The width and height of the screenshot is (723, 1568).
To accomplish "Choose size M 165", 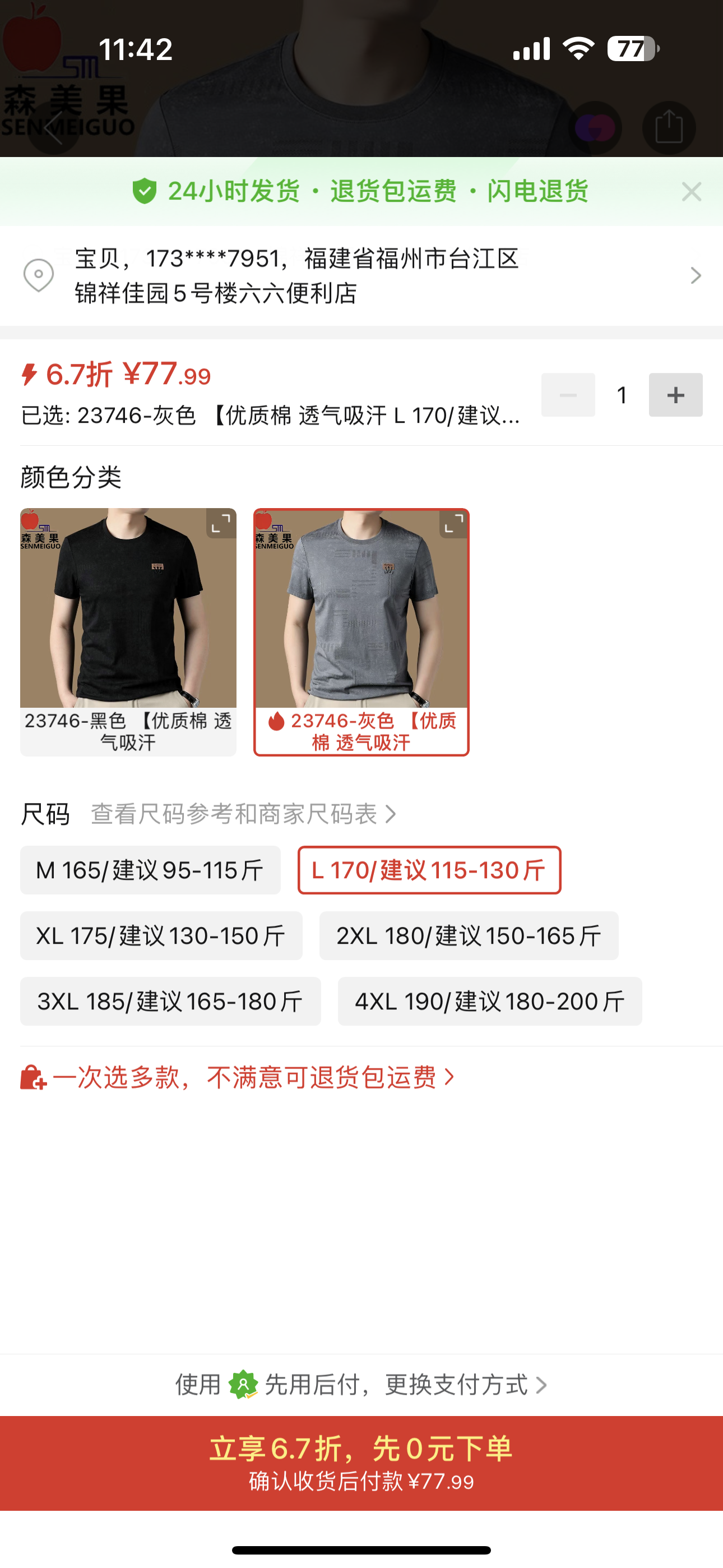I will (150, 870).
